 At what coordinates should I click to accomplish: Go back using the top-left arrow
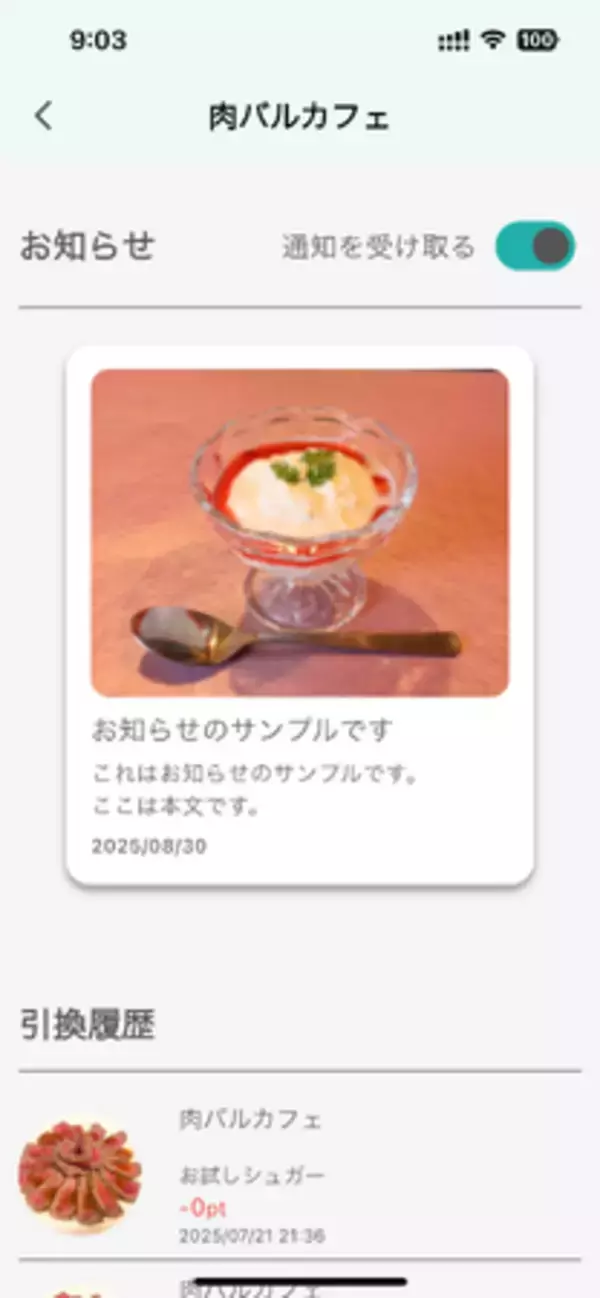coord(43,116)
